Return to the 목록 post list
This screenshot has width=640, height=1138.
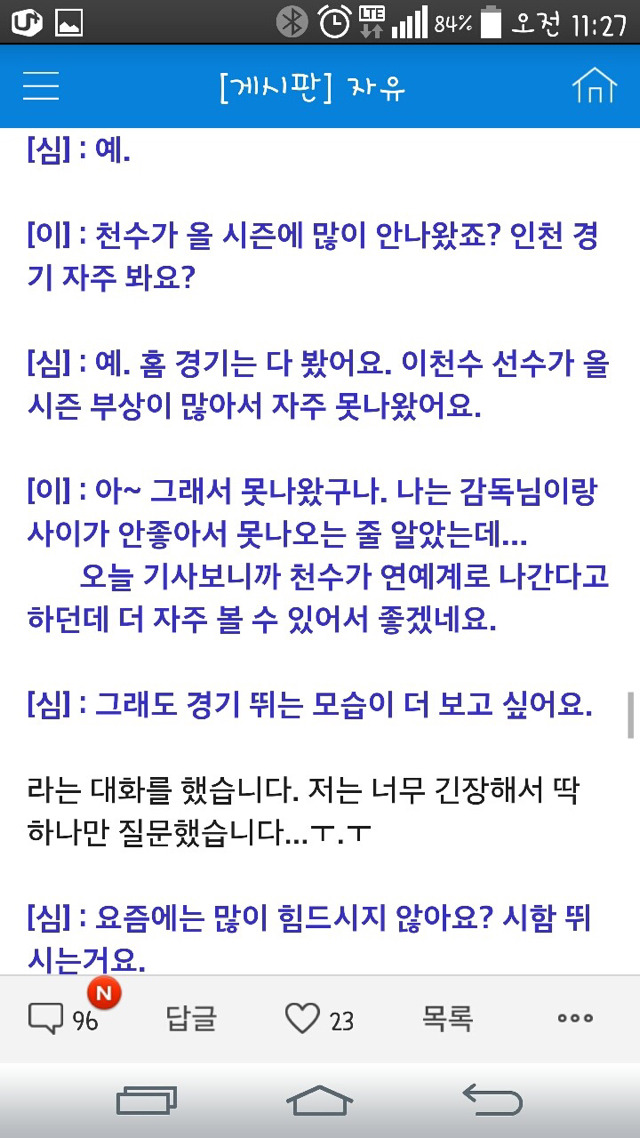coord(448,1018)
